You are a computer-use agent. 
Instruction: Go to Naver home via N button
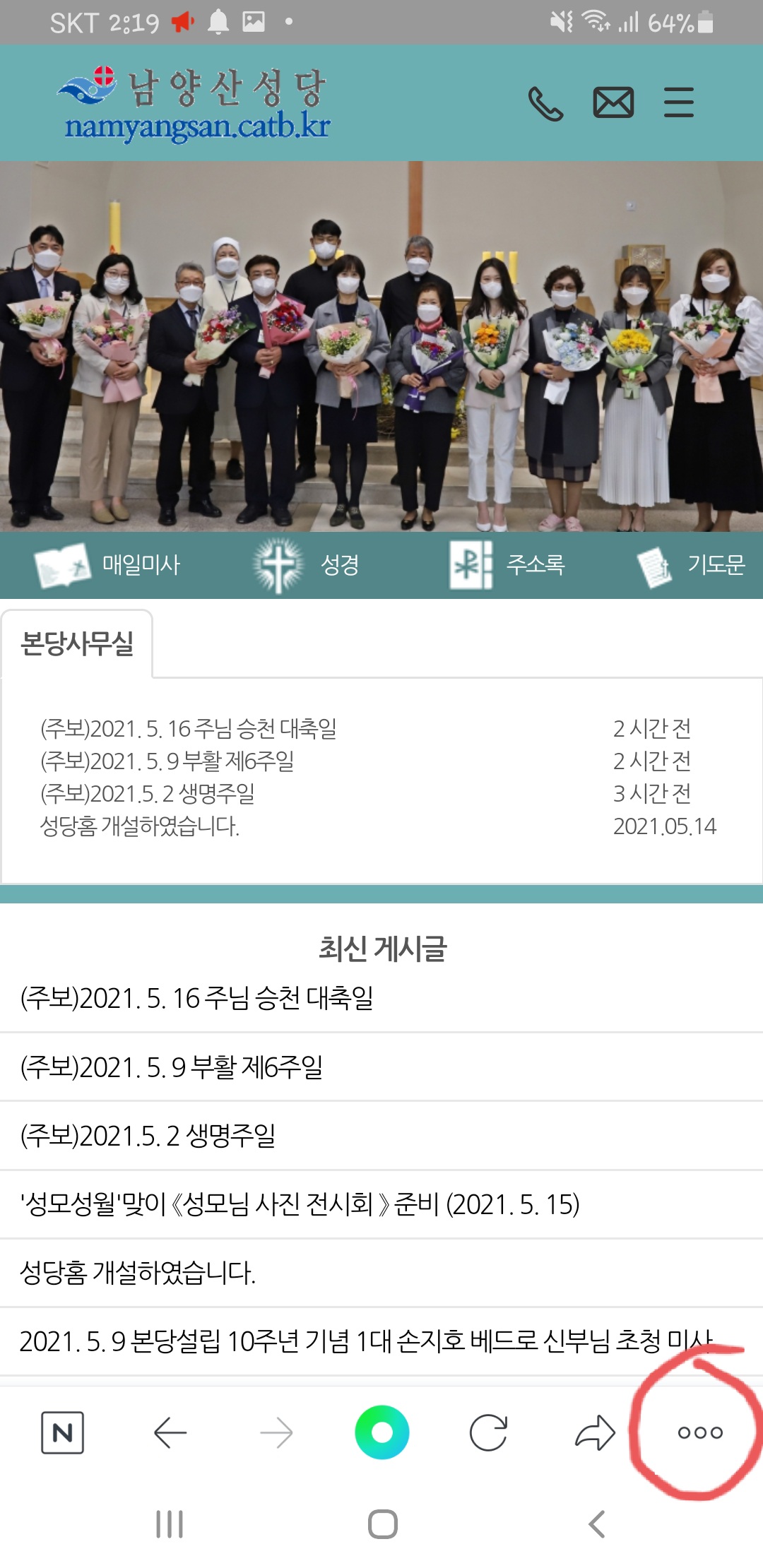point(62,1432)
